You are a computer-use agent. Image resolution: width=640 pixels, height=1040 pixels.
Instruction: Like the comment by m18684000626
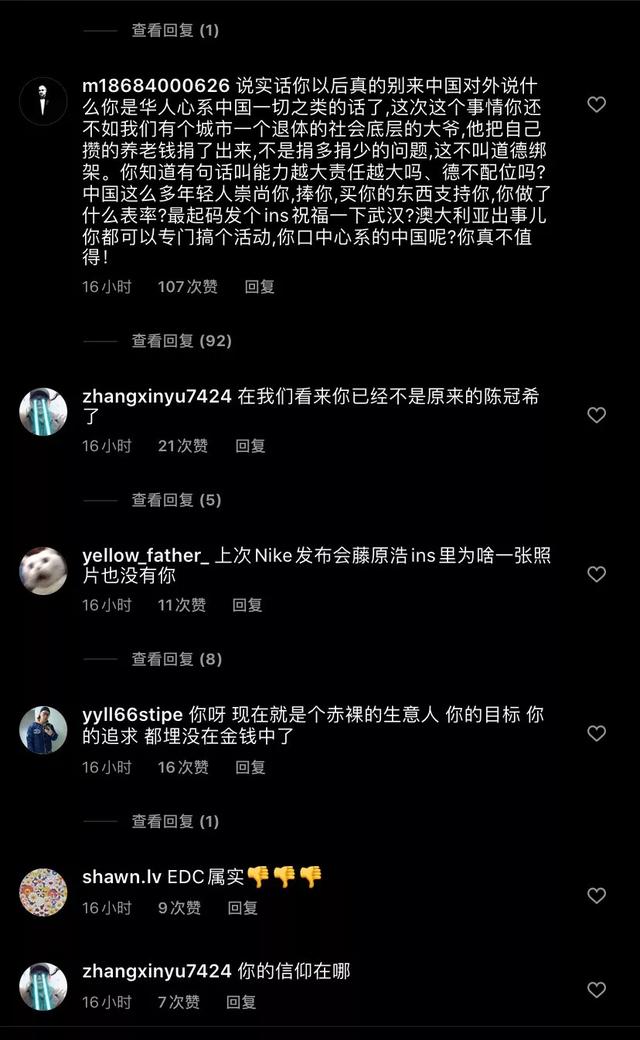[596, 104]
